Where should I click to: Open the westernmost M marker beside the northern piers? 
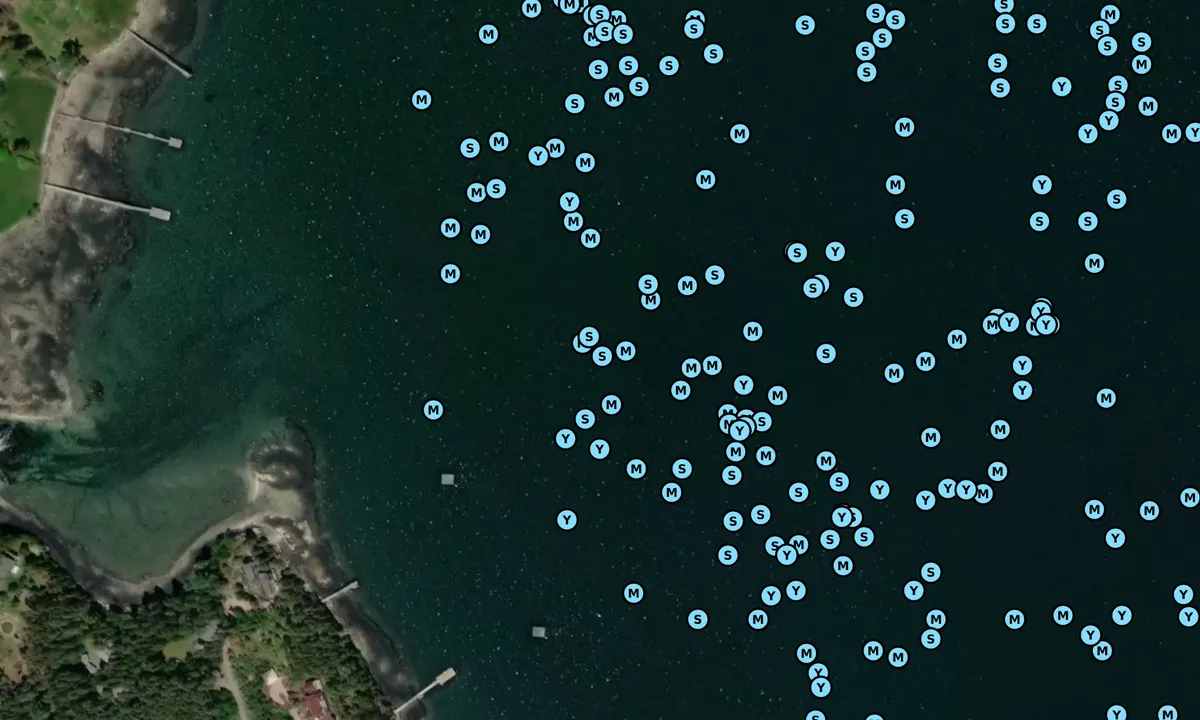pos(422,100)
